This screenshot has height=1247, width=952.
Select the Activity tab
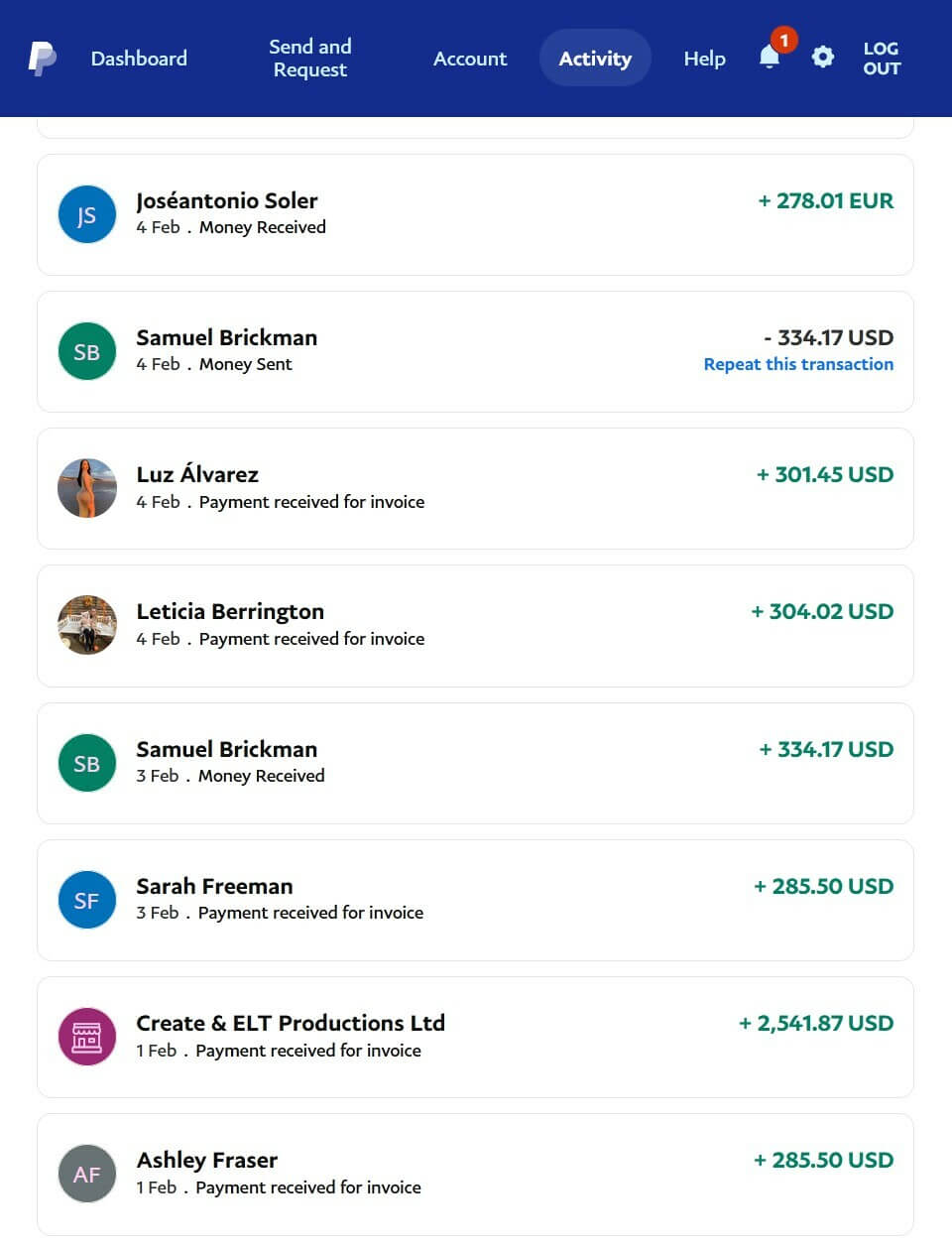[595, 59]
